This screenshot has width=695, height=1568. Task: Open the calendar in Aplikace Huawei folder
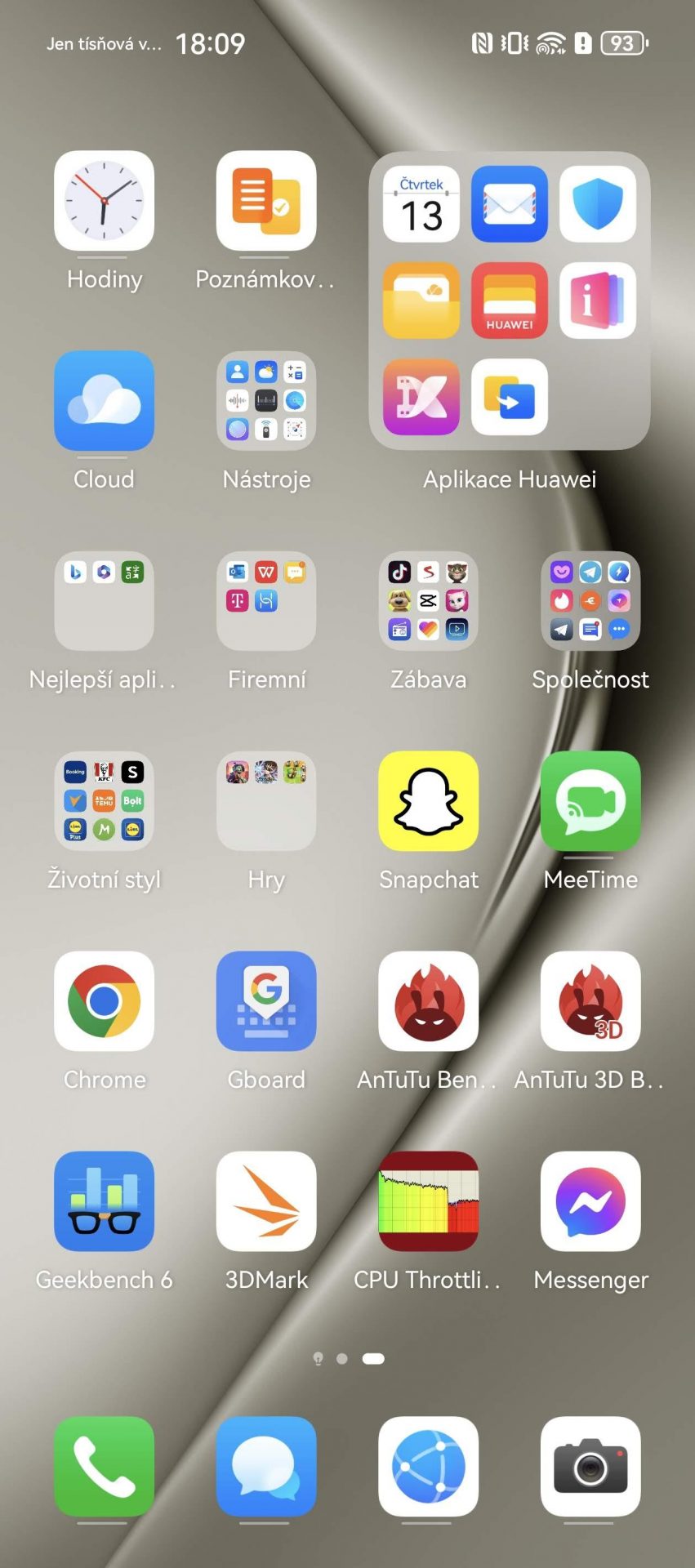(x=421, y=204)
